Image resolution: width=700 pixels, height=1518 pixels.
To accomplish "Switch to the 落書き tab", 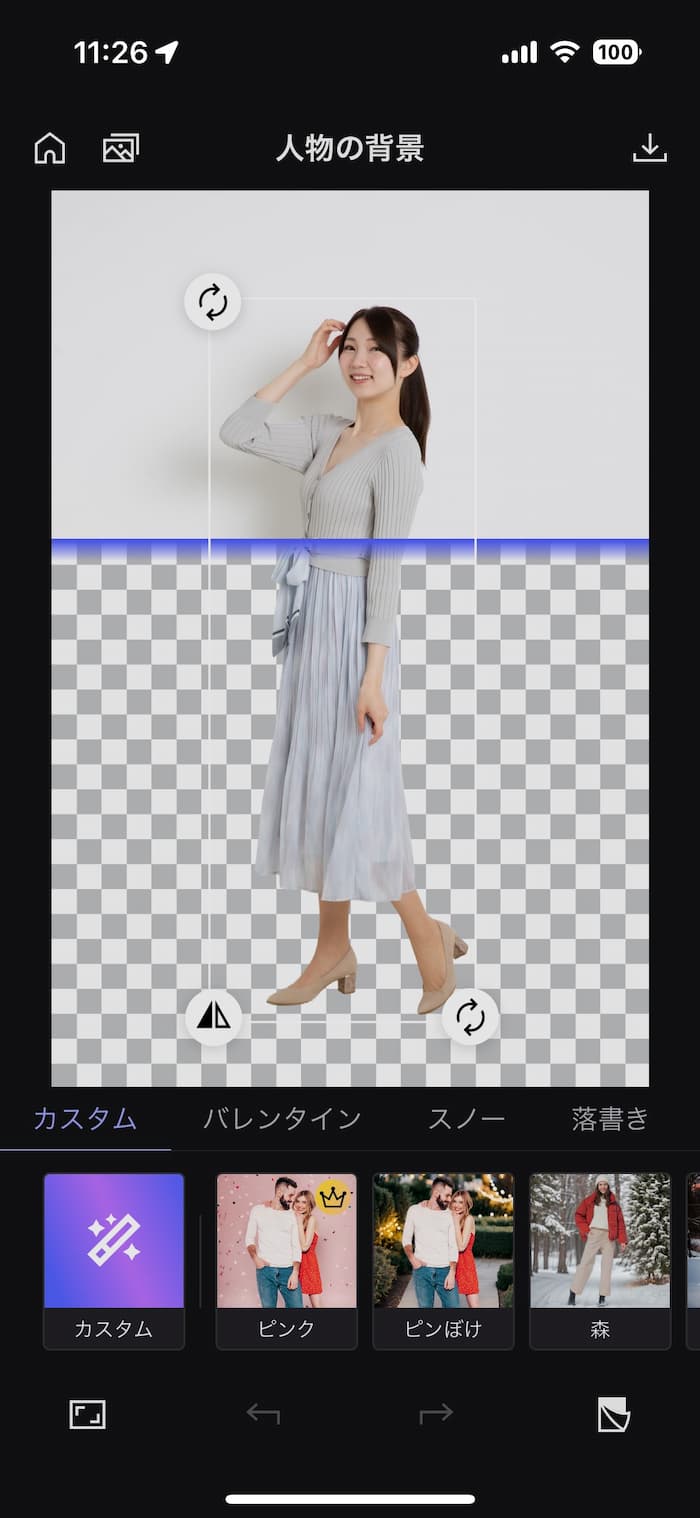I will pos(610,1119).
